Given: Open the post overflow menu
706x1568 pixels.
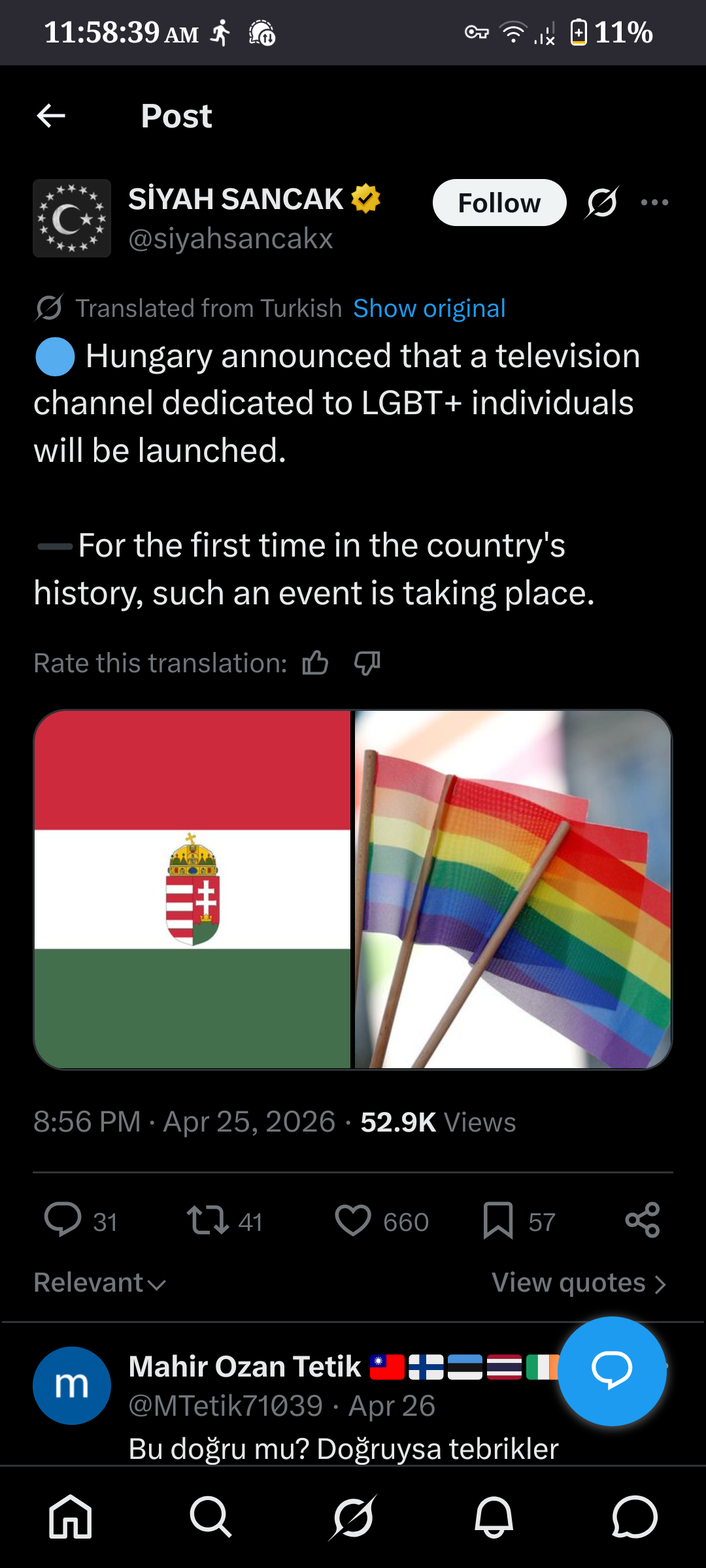Looking at the screenshot, I should (654, 203).
